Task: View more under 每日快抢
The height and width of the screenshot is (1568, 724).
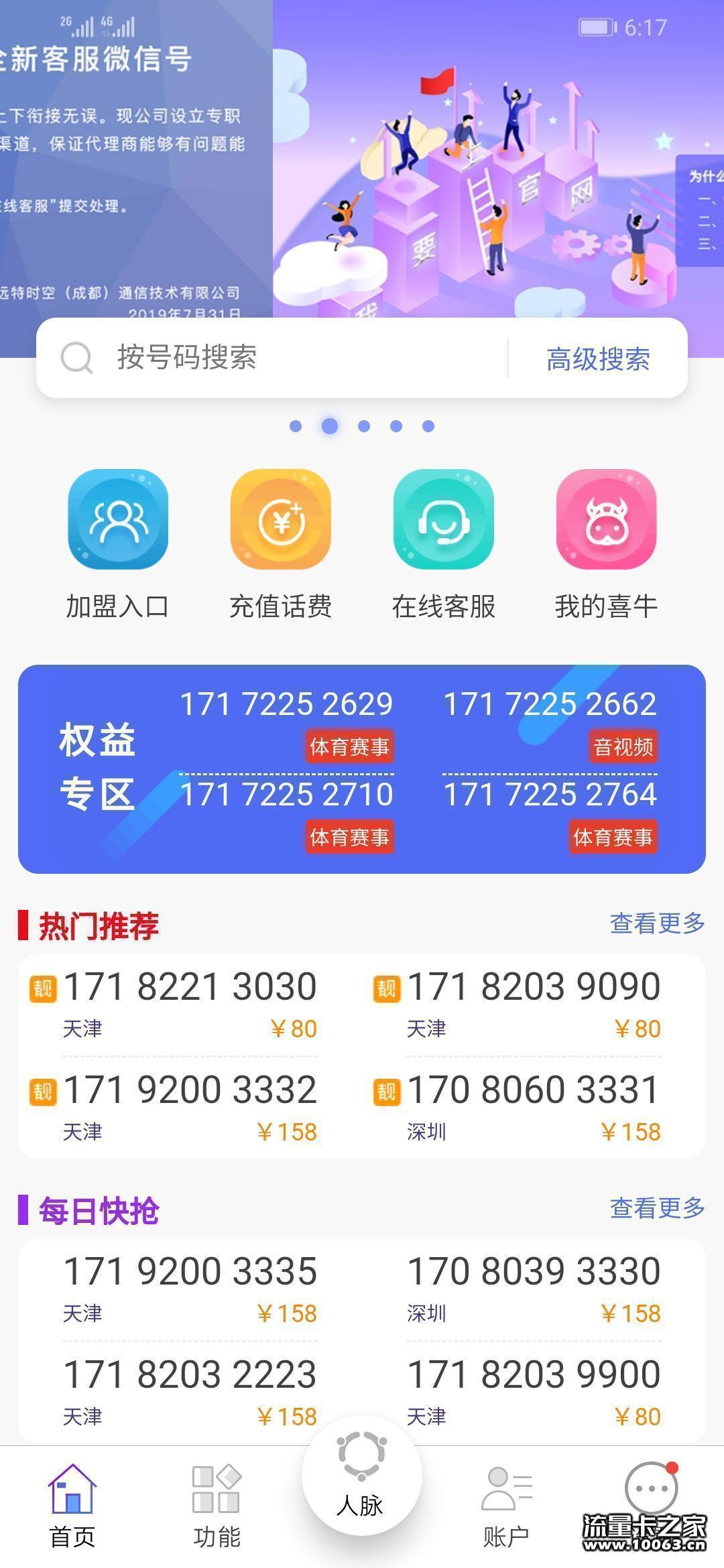Action: (x=657, y=1208)
